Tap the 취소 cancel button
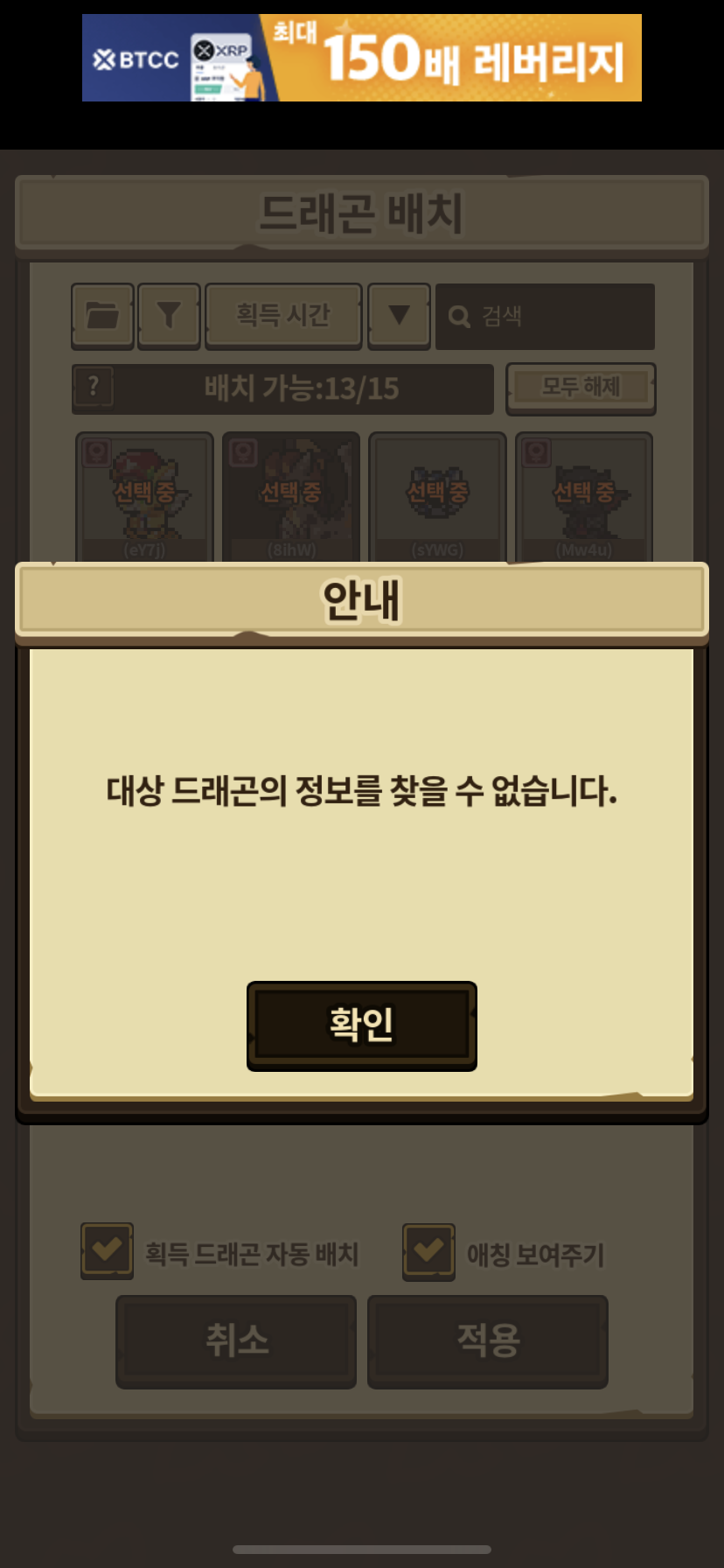The image size is (724, 1568). coord(236,1341)
